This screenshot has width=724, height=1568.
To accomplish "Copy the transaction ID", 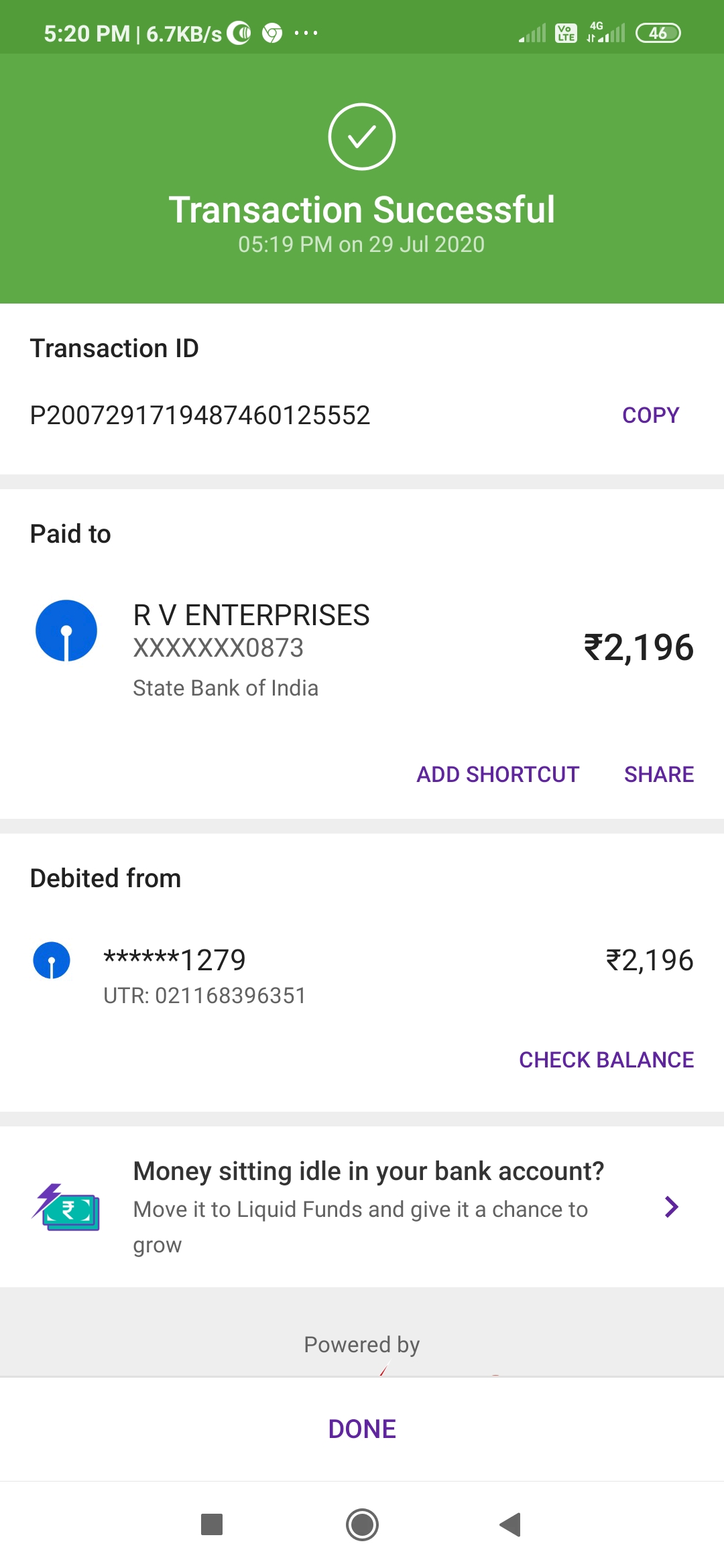I will point(650,415).
